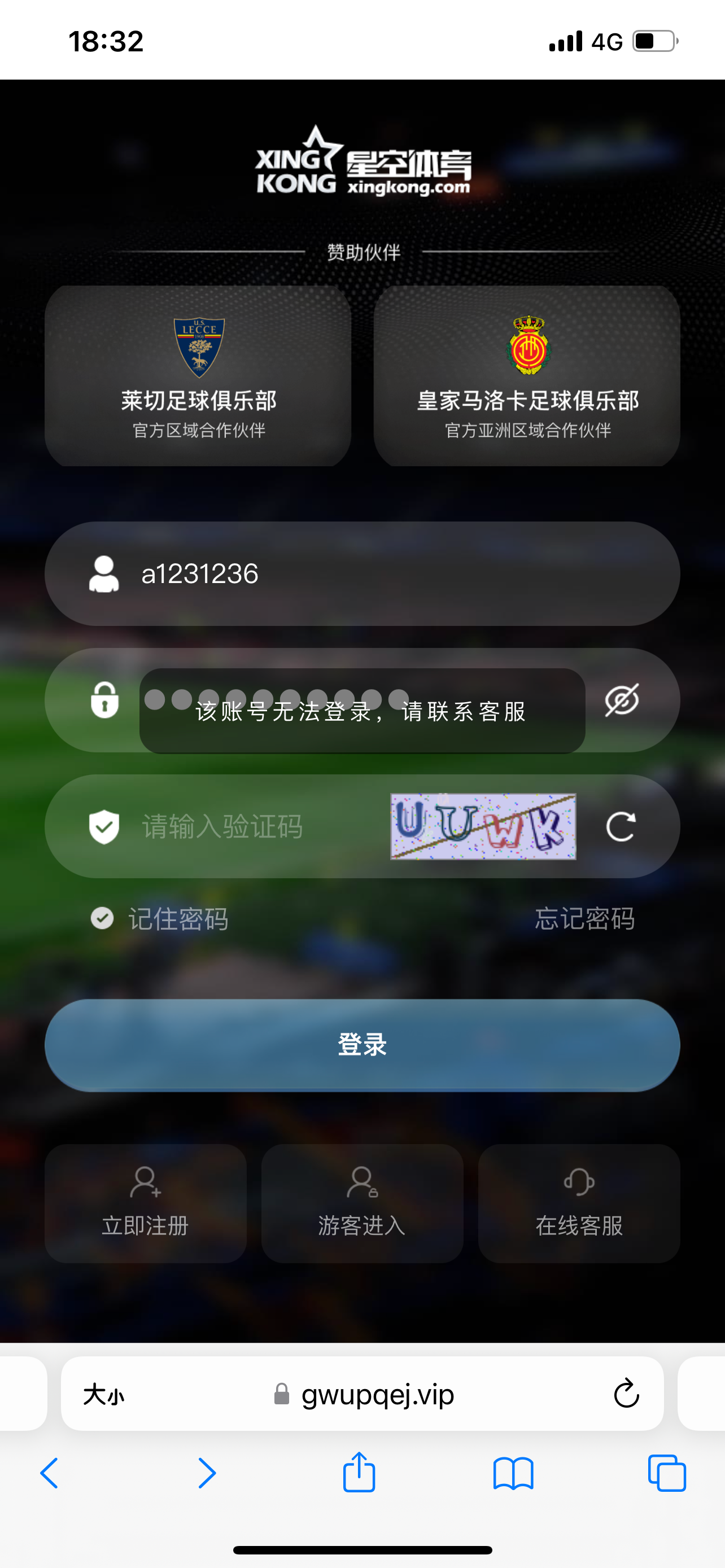Open the 忘记密码 link

584,918
